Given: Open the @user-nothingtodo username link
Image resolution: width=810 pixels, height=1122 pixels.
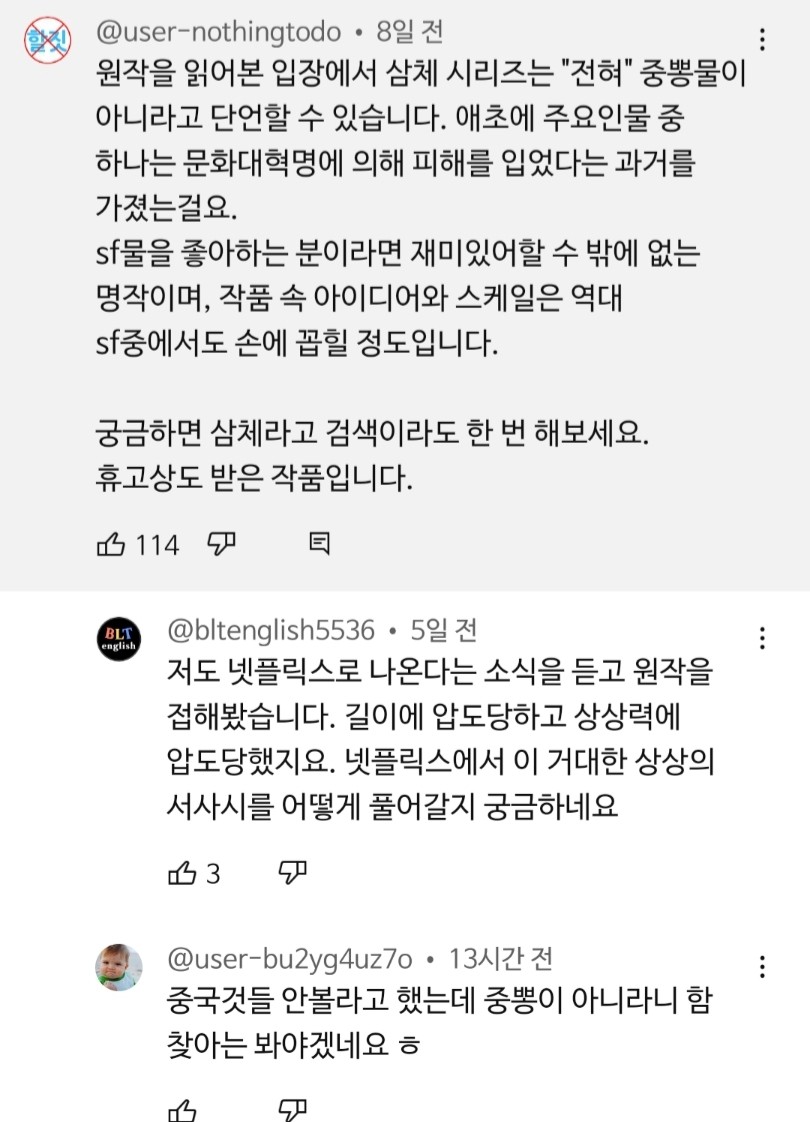Looking at the screenshot, I should 218,32.
